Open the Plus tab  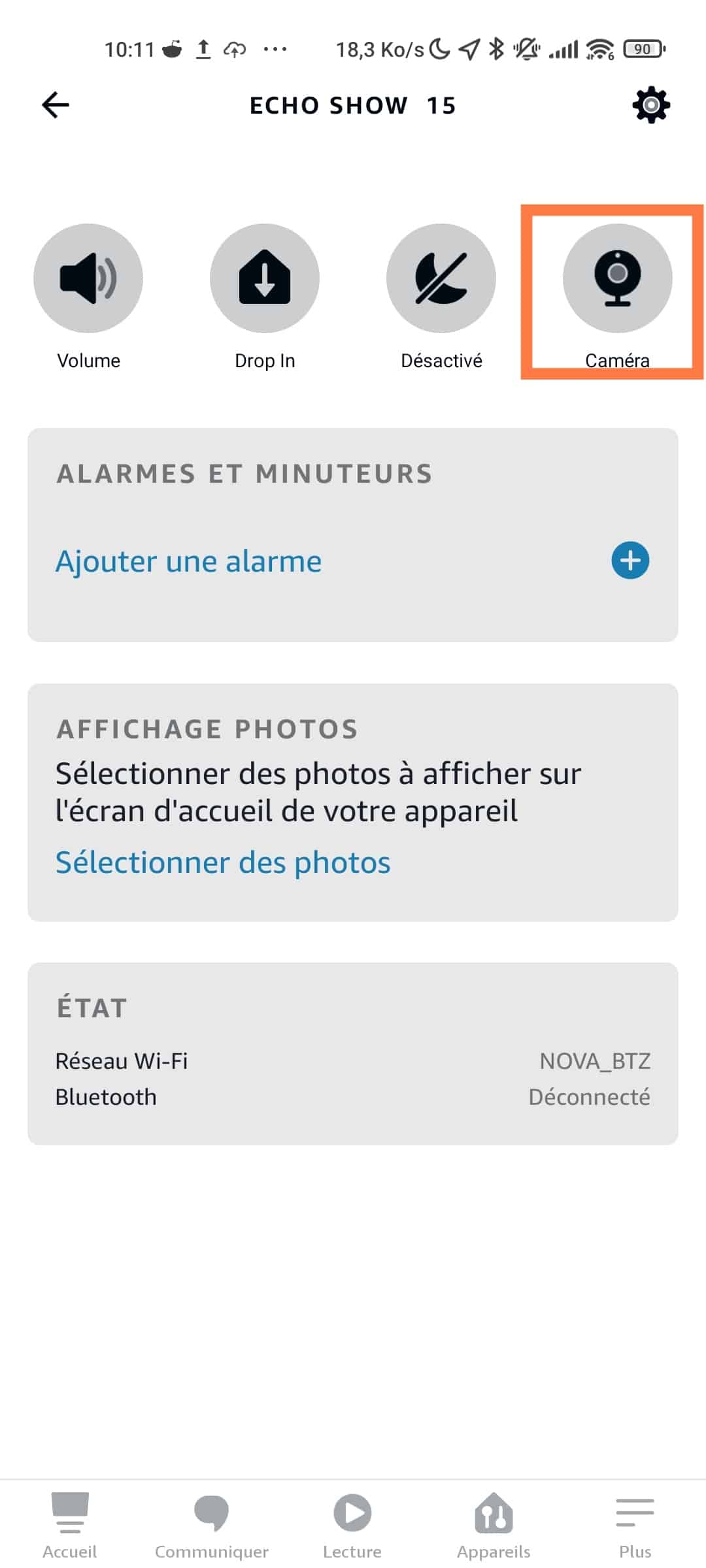[635, 1525]
